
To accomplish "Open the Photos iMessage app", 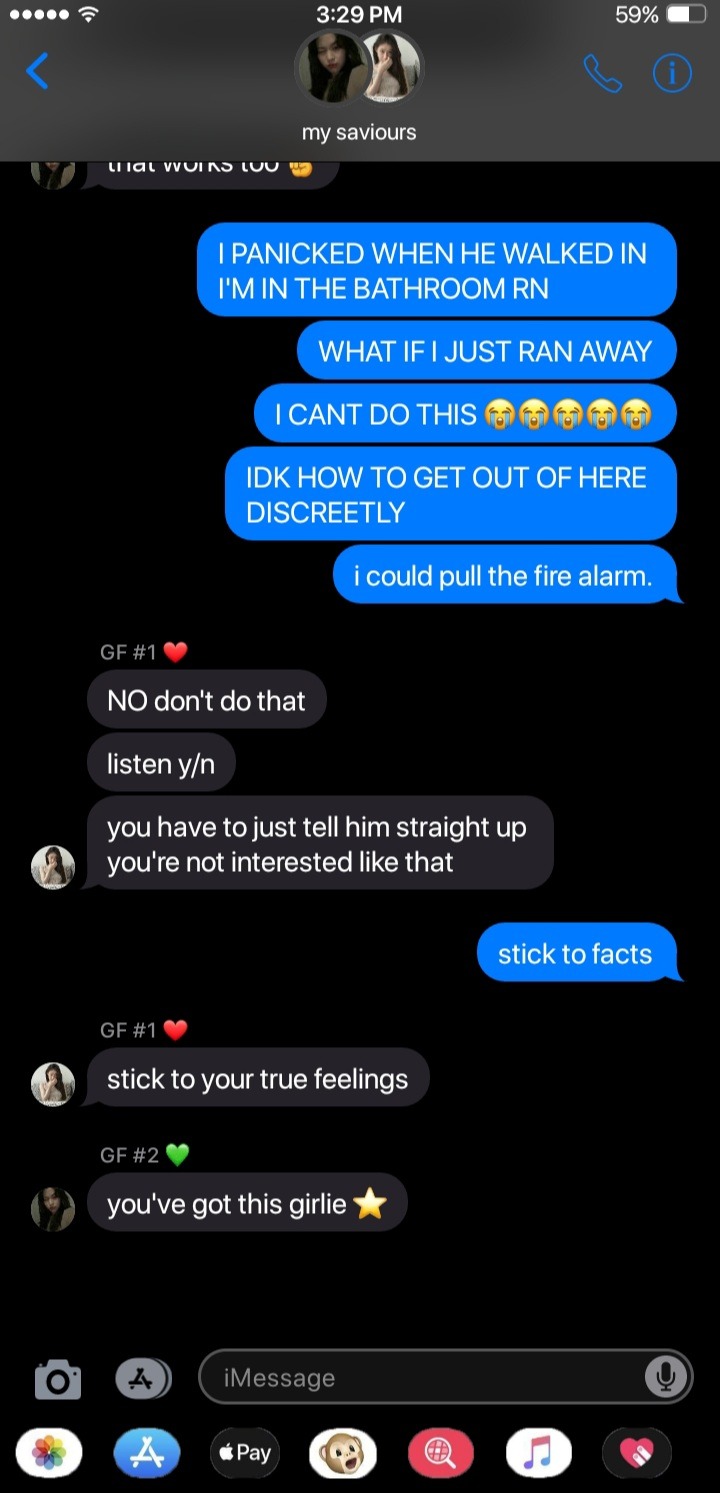I will (49, 1453).
